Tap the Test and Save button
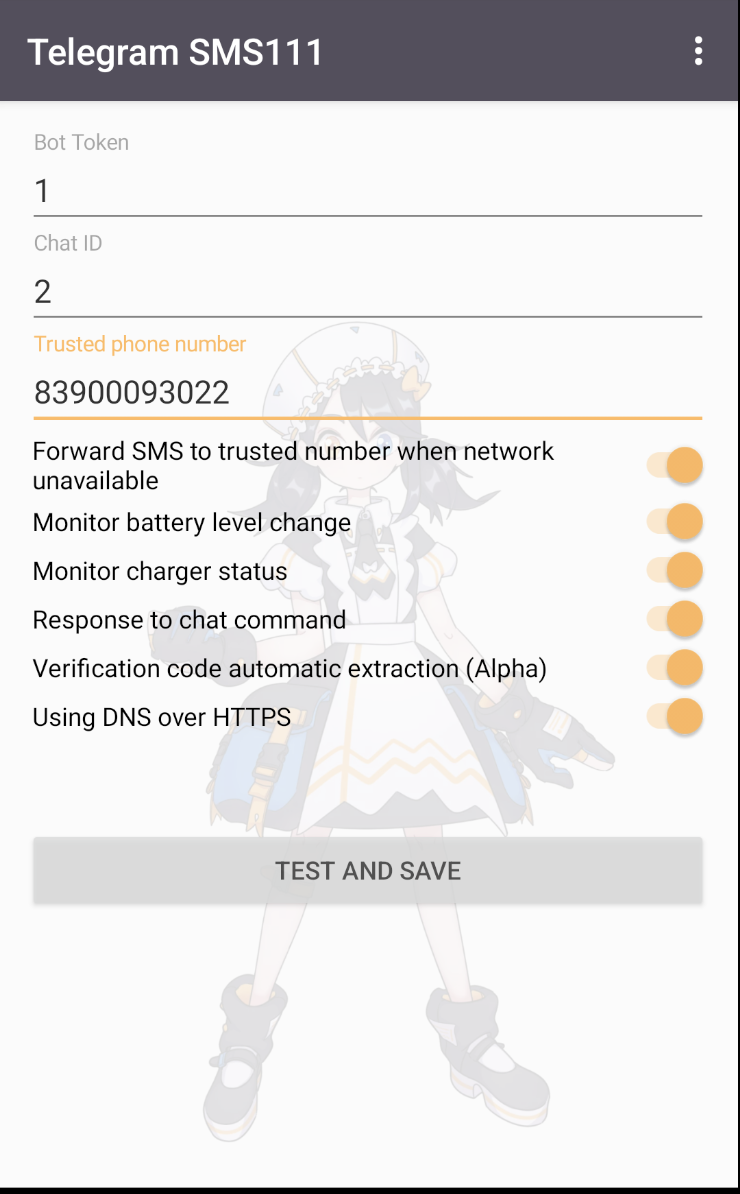The width and height of the screenshot is (740, 1194). point(368,871)
